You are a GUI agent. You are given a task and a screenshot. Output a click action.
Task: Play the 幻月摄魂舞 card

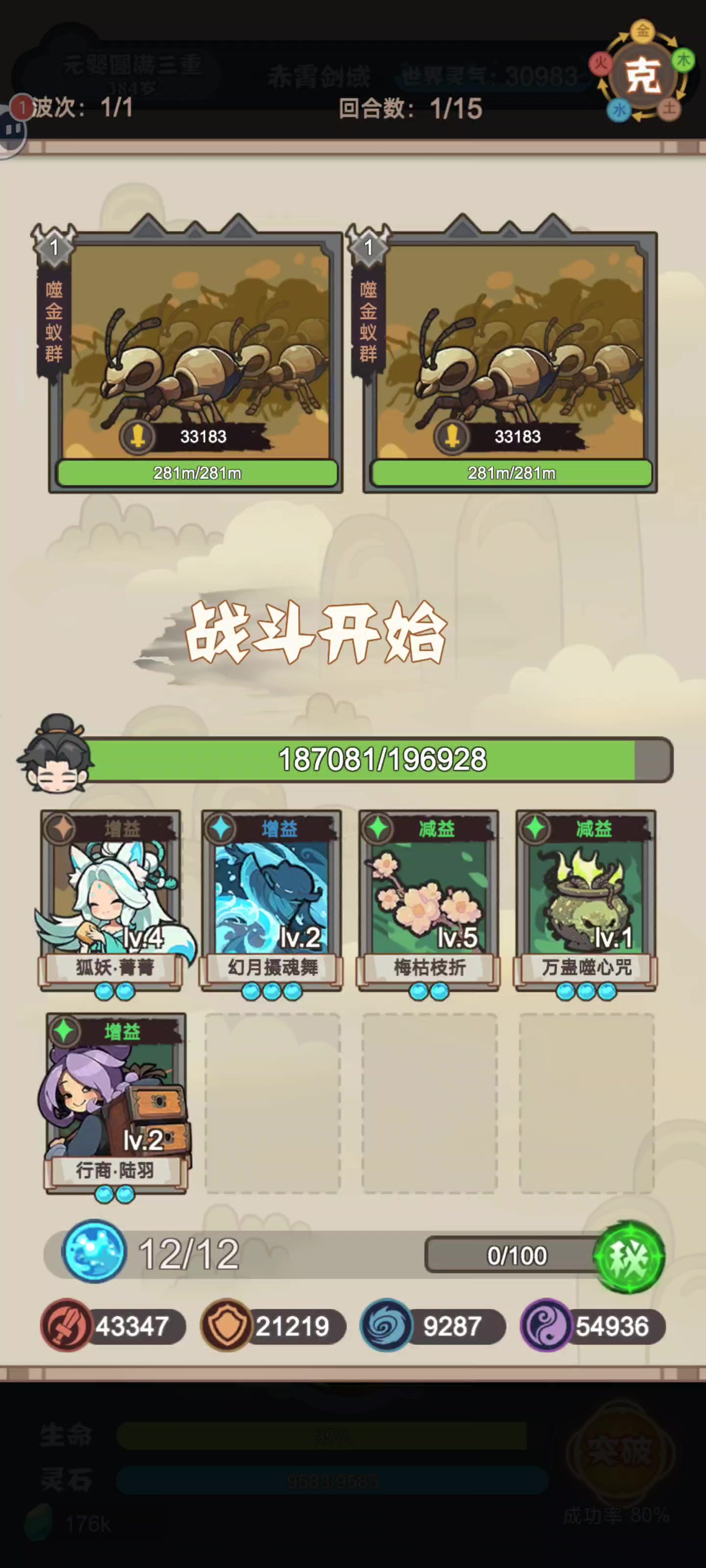point(272,899)
